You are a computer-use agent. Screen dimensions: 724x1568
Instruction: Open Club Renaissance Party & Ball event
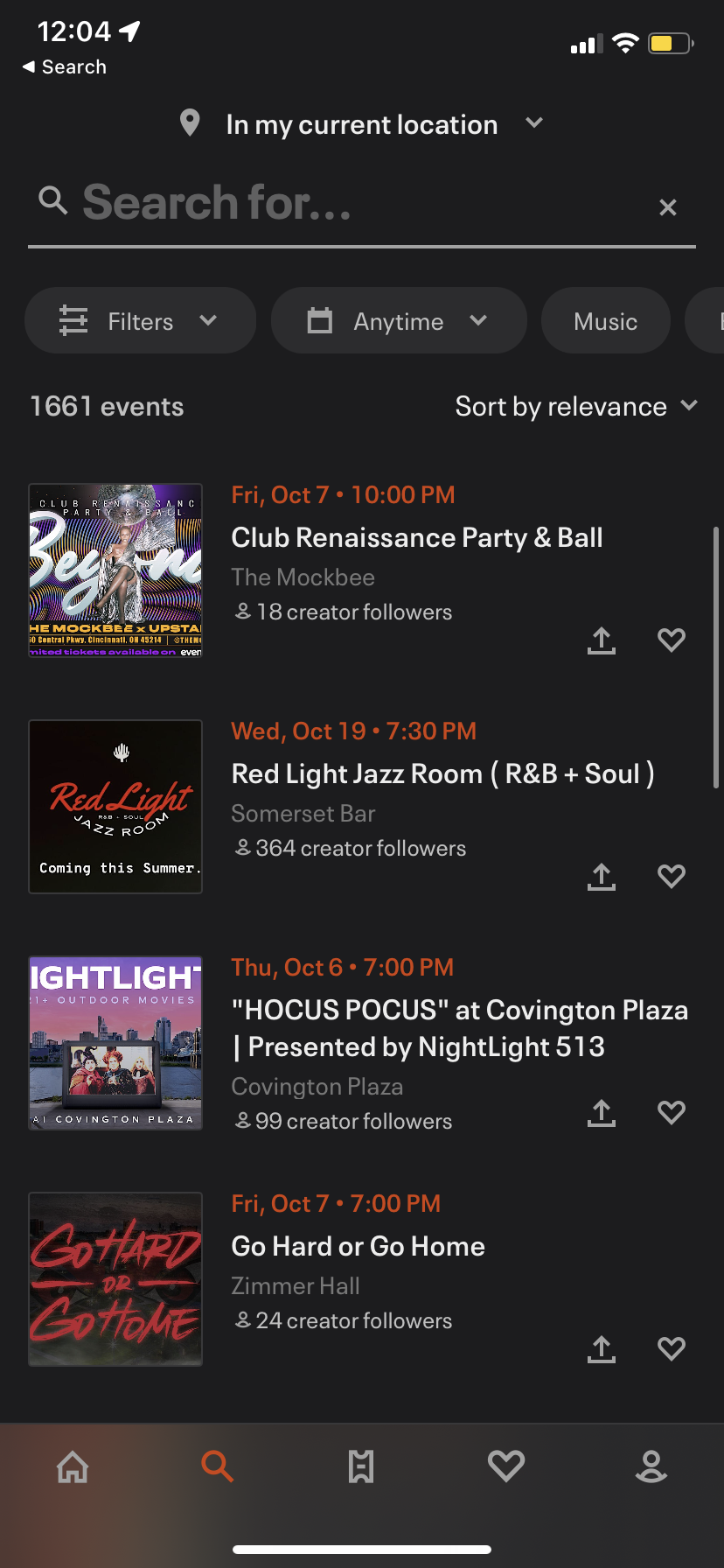[416, 537]
